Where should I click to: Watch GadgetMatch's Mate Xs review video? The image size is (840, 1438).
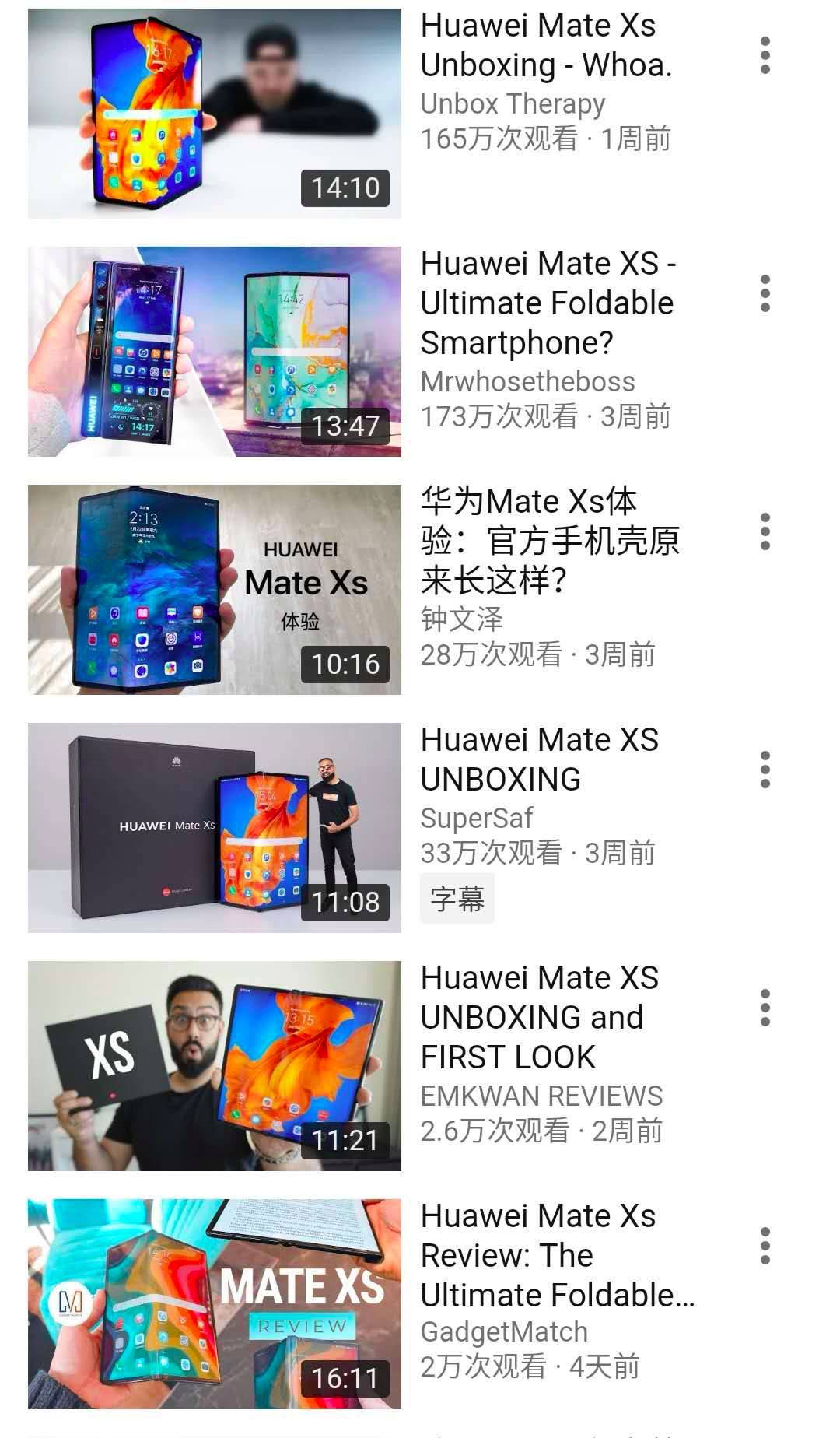click(214, 1304)
